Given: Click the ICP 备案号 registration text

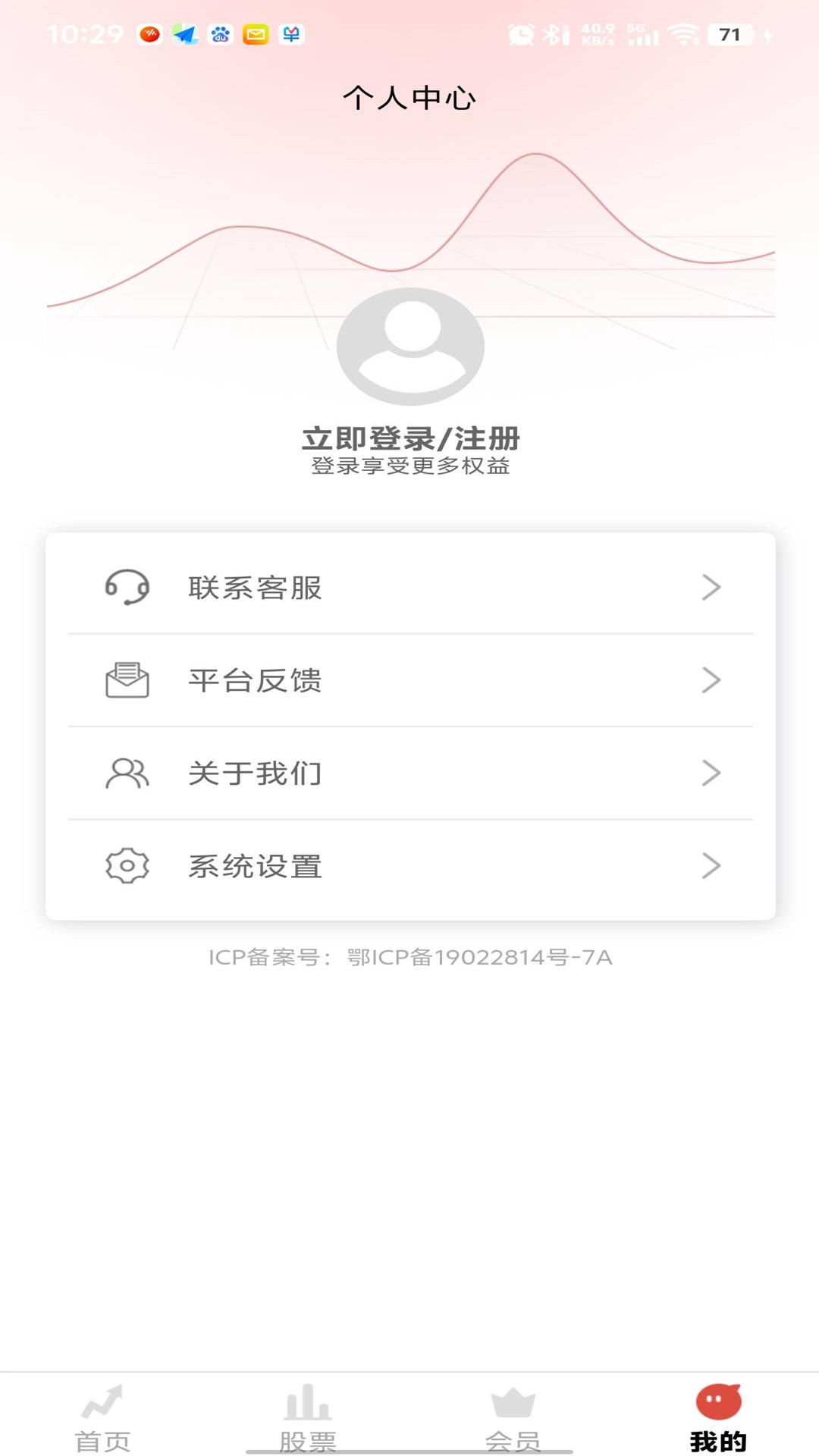Looking at the screenshot, I should pos(409,958).
